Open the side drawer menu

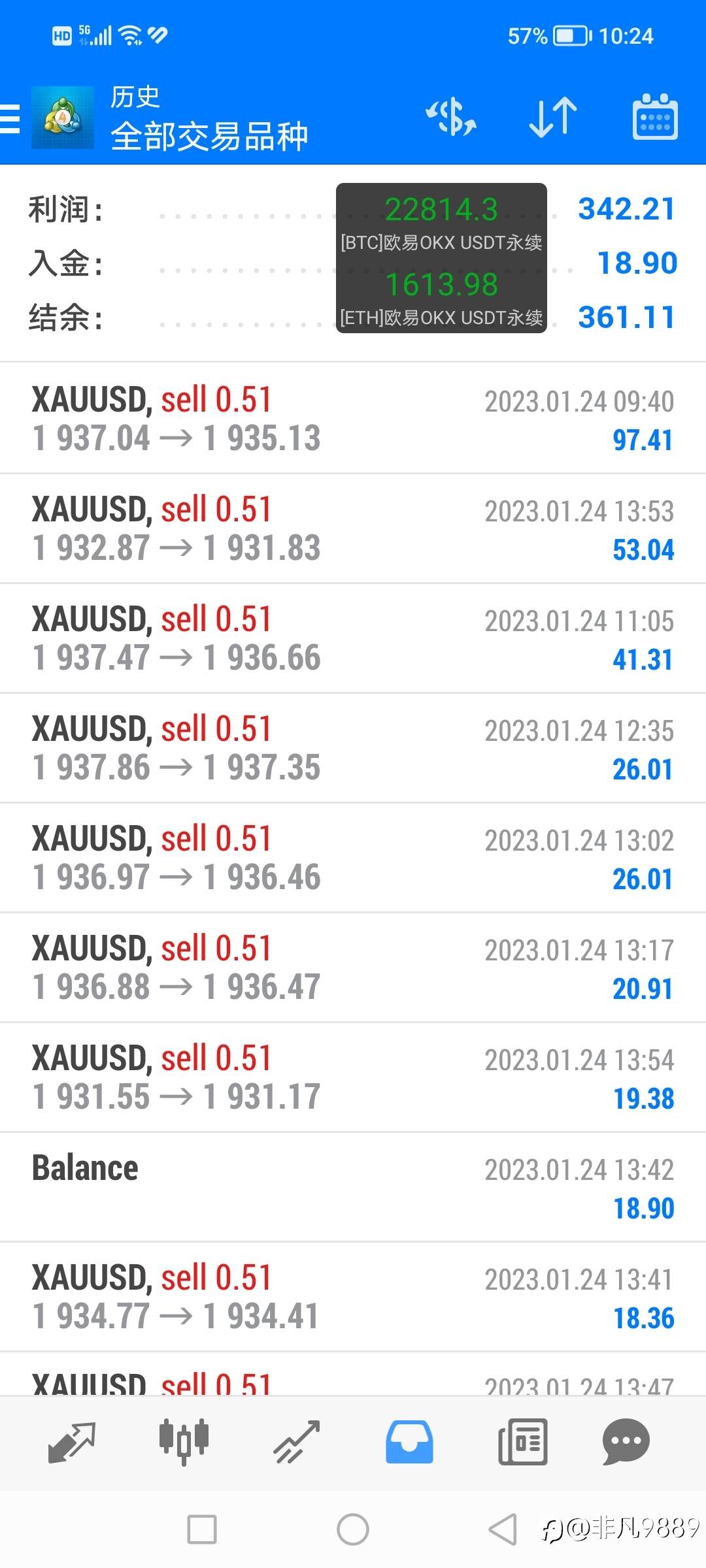pos(10,118)
